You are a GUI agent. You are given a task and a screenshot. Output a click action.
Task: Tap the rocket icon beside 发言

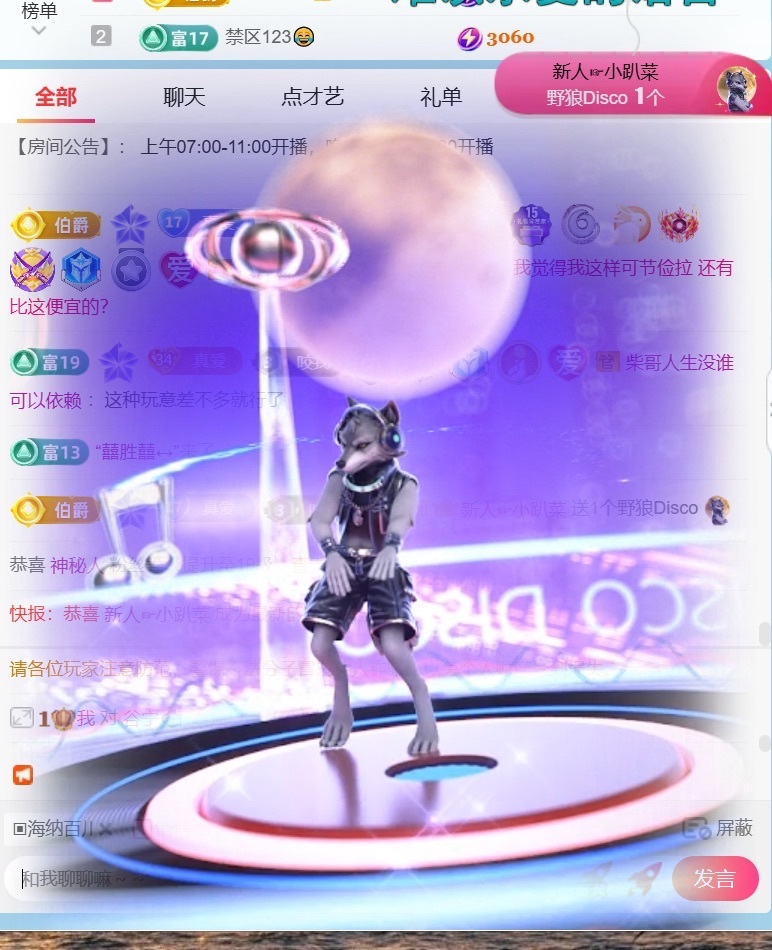644,879
